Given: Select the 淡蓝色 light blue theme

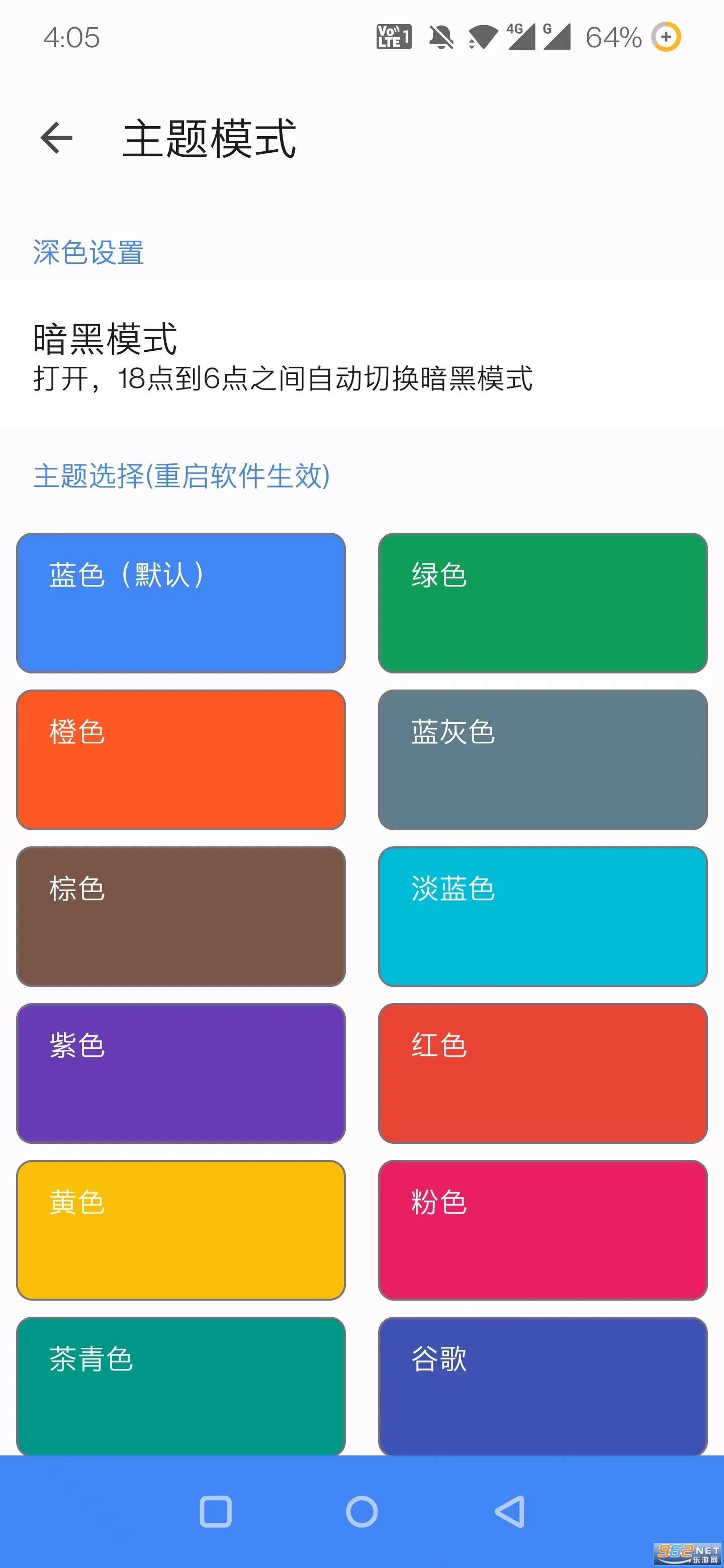Looking at the screenshot, I should [x=542, y=918].
